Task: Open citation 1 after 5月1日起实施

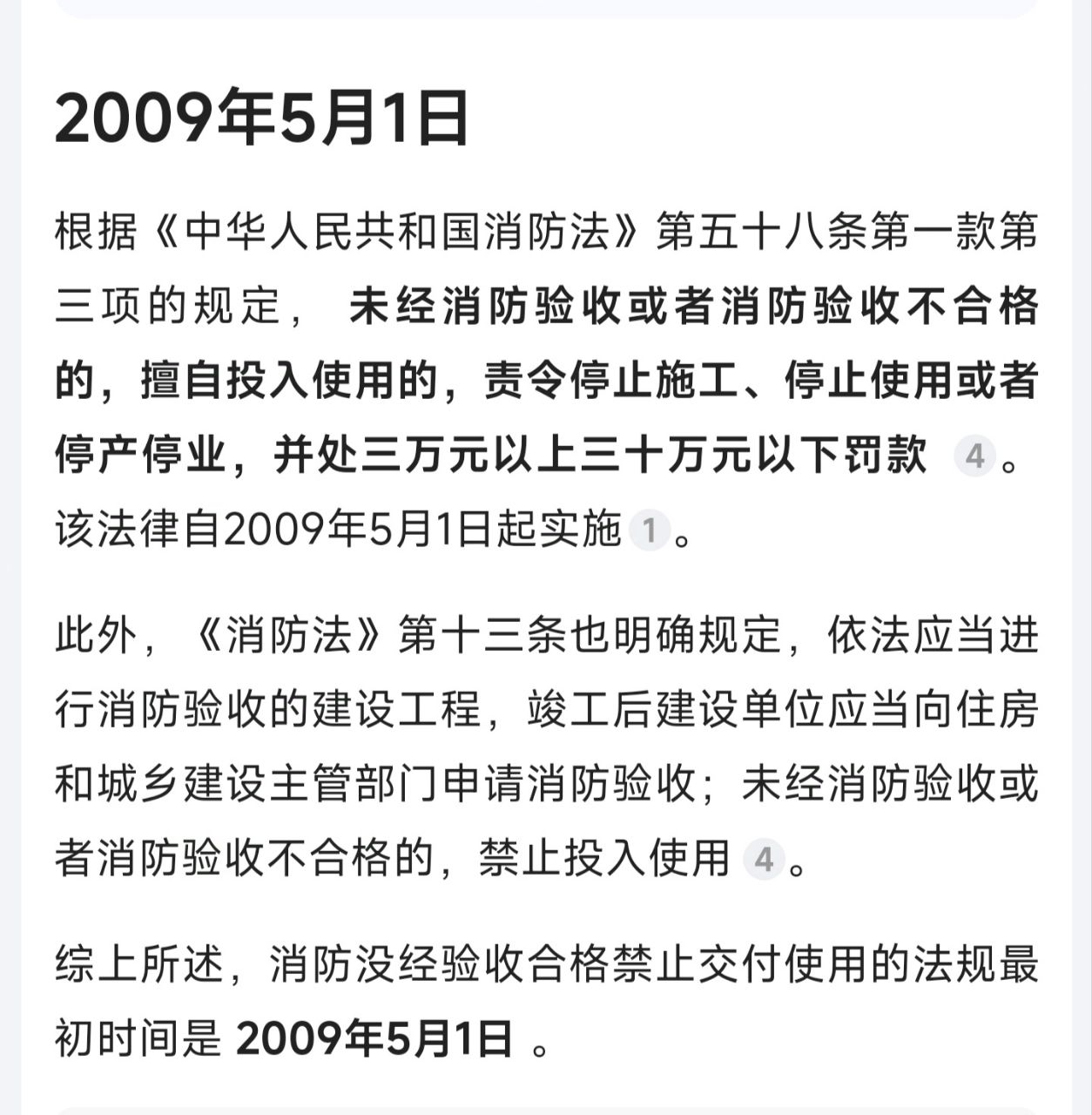Action: pos(648,530)
